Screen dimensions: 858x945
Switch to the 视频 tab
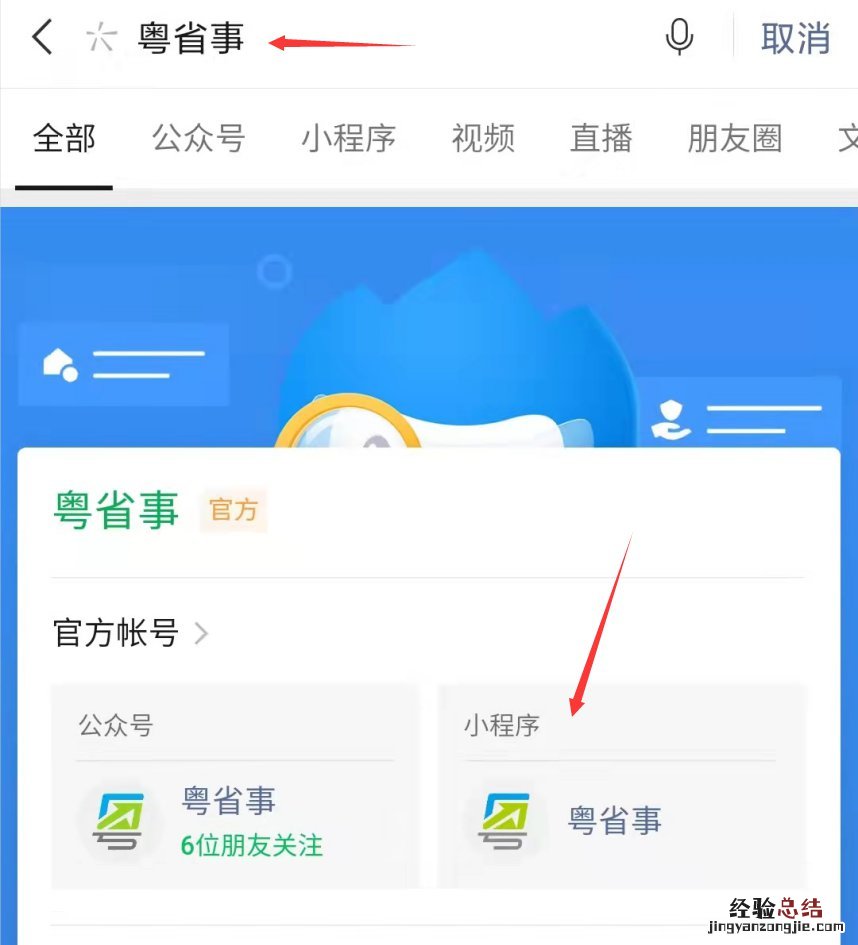click(483, 139)
